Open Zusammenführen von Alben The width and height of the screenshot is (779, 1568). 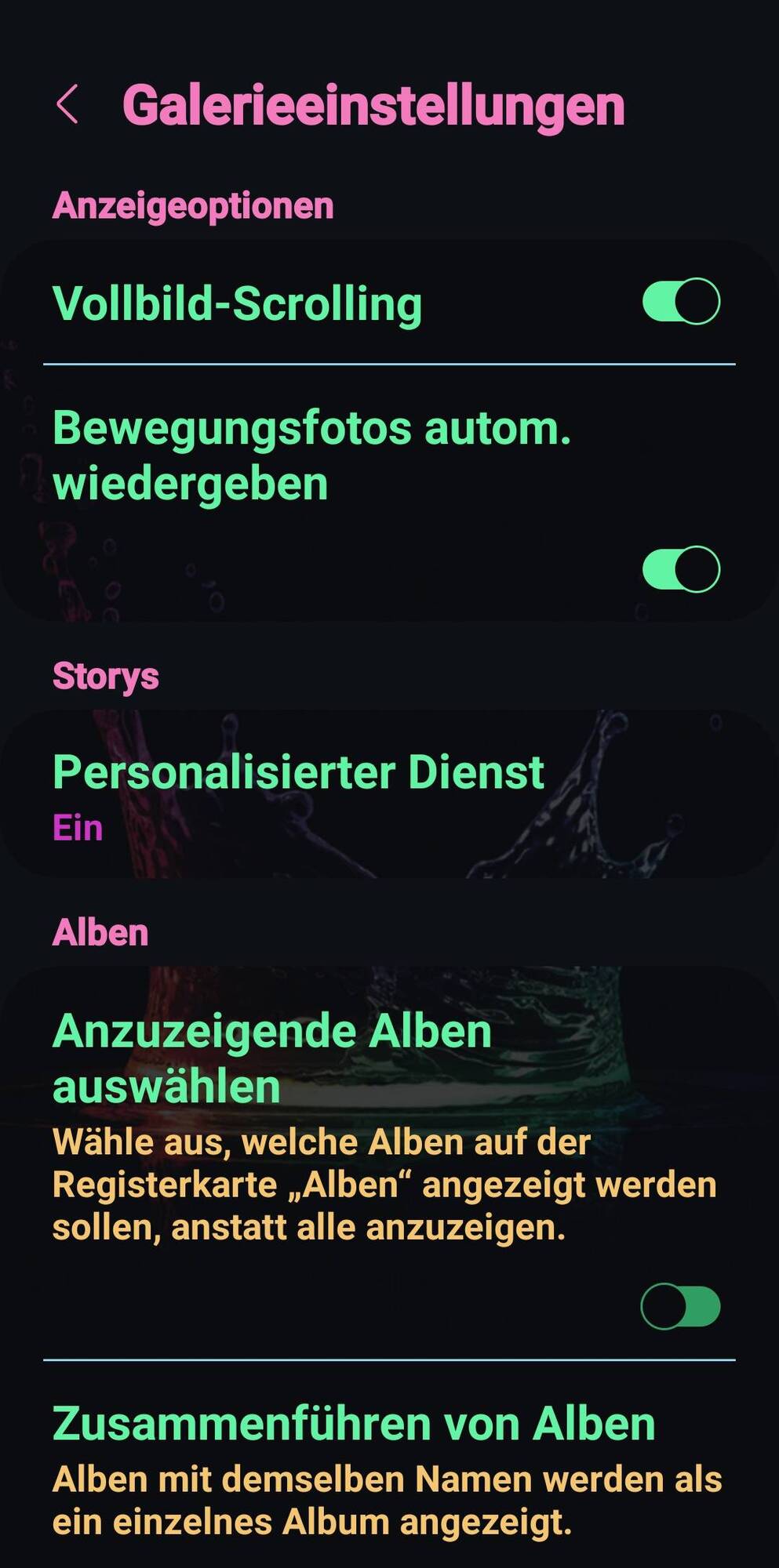(353, 1466)
